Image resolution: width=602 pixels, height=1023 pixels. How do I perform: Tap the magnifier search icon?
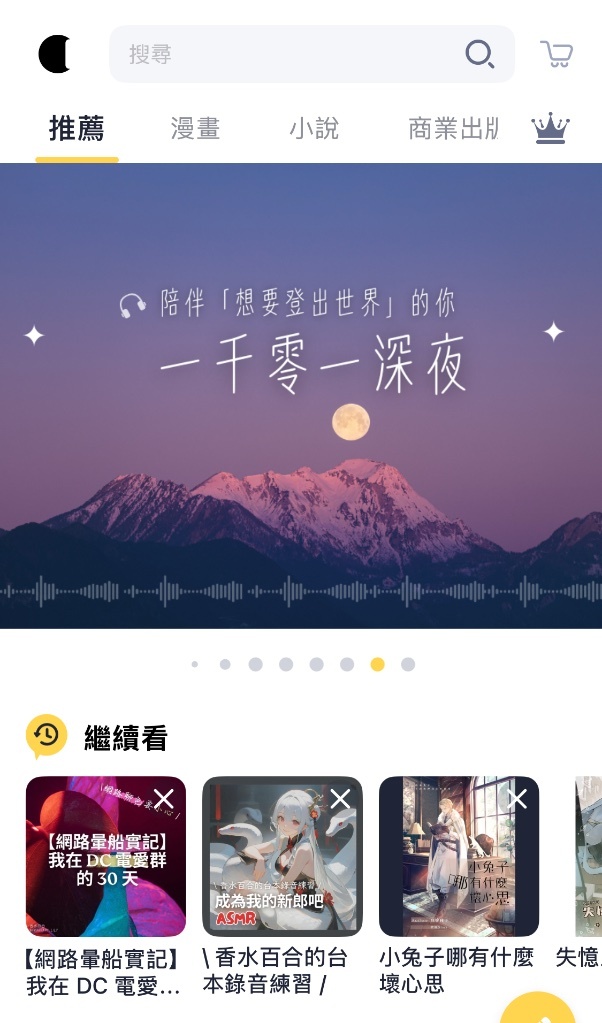480,54
